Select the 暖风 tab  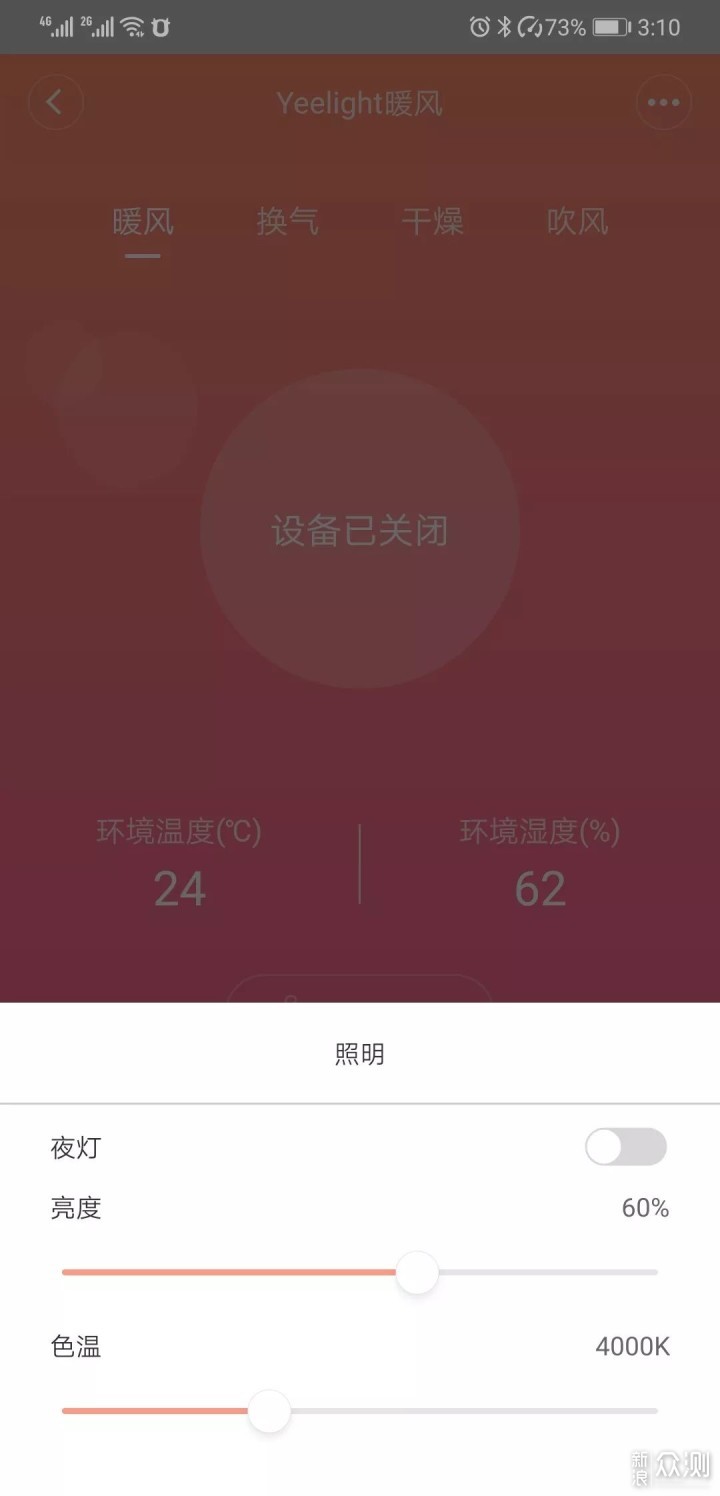point(143,221)
